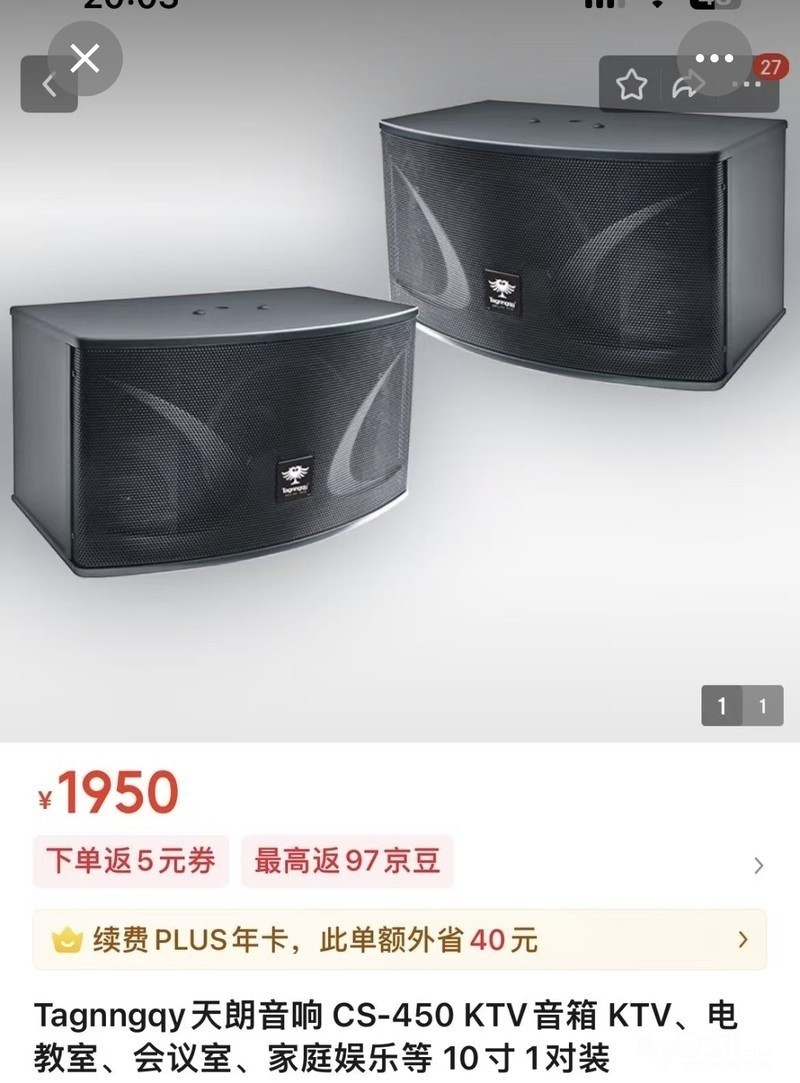Close this view with the X button

[86, 58]
